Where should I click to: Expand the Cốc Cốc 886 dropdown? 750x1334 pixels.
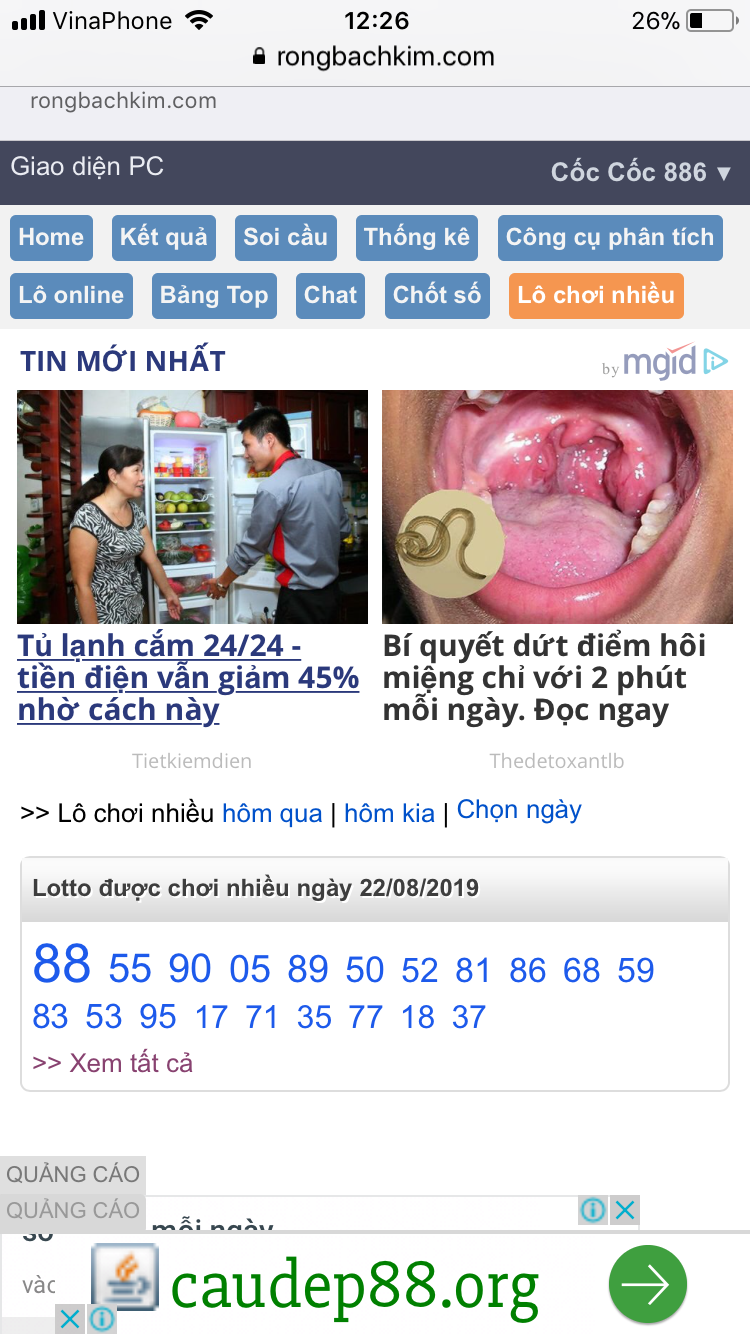click(641, 172)
